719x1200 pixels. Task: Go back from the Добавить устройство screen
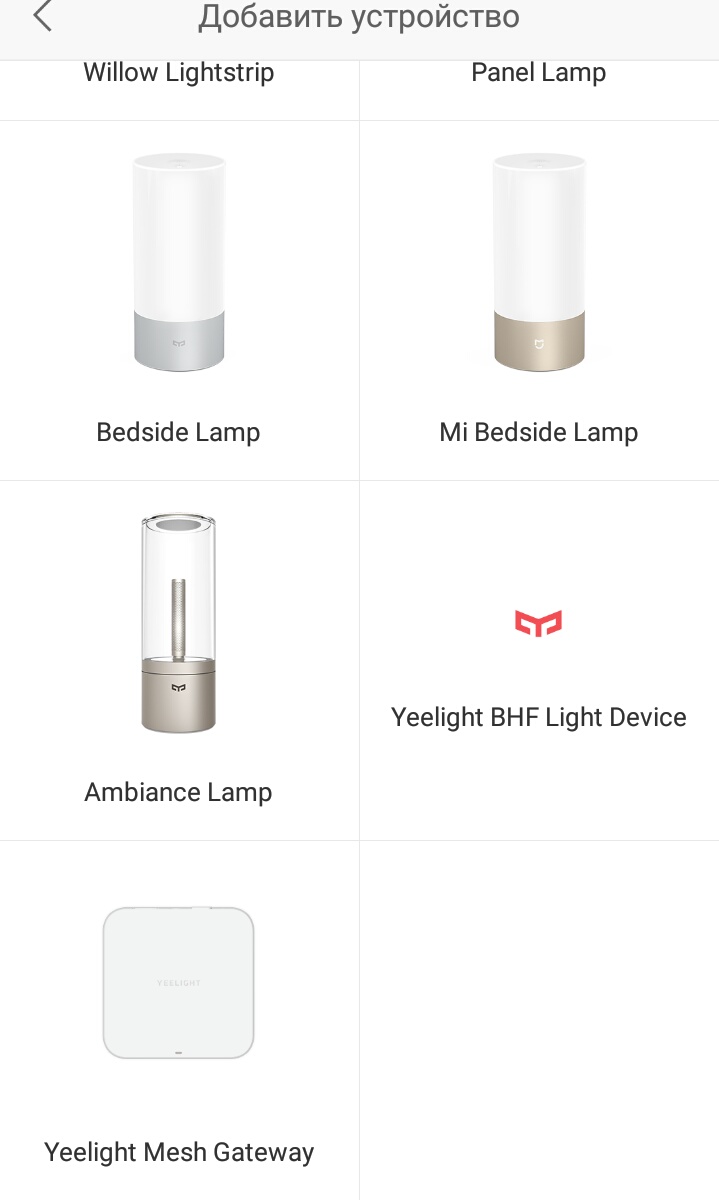42,17
